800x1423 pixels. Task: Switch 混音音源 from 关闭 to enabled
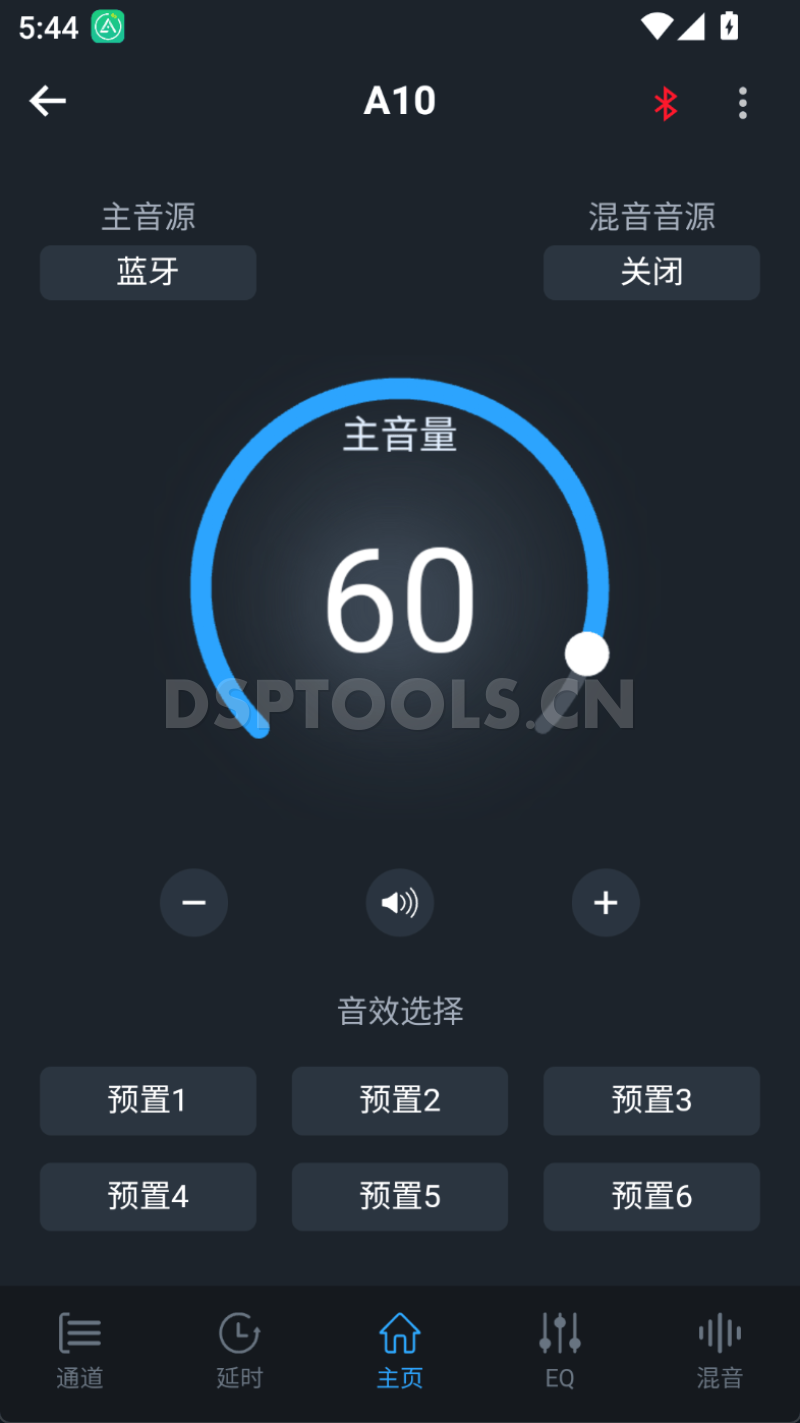[651, 272]
